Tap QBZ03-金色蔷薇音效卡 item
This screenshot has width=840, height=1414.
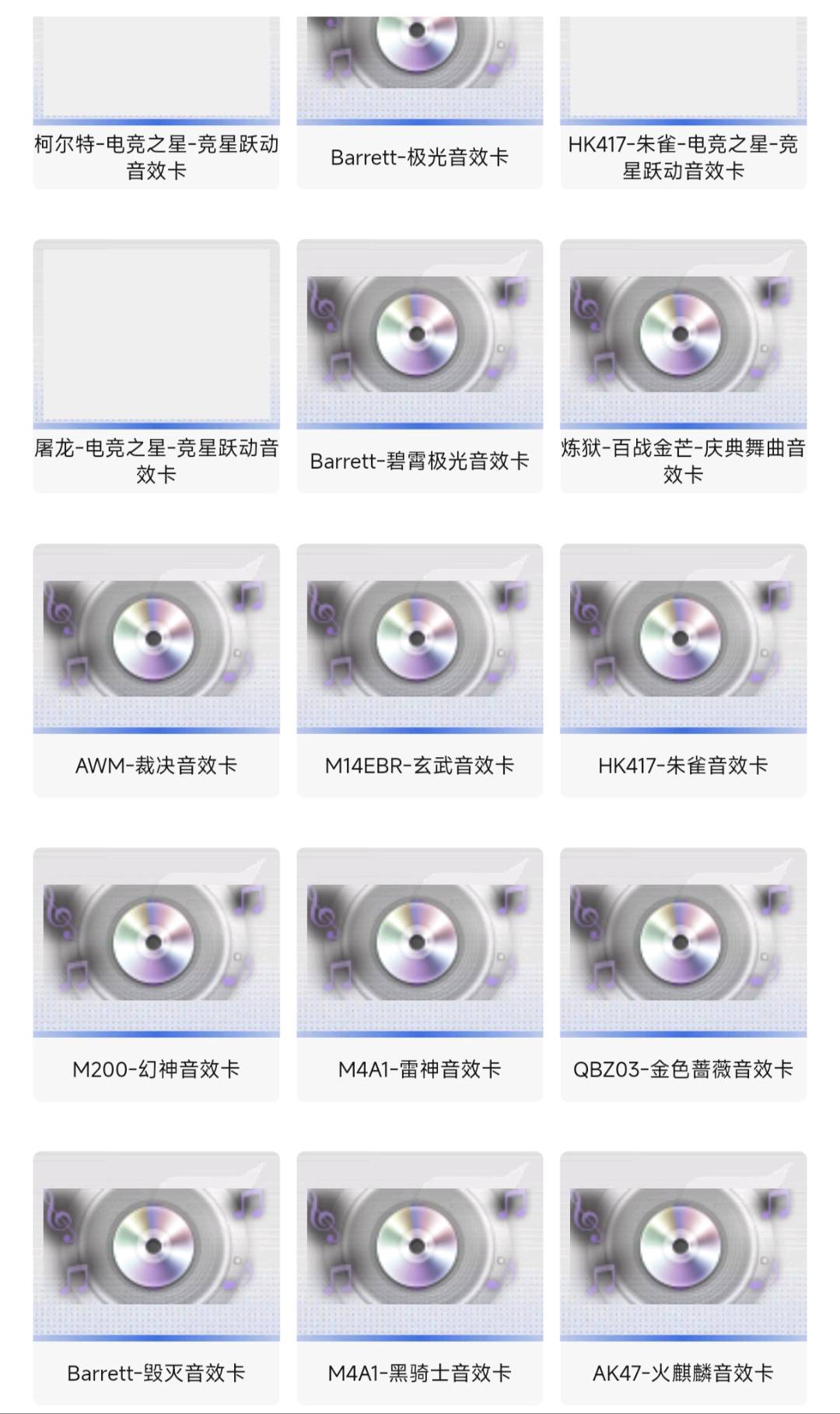683,973
